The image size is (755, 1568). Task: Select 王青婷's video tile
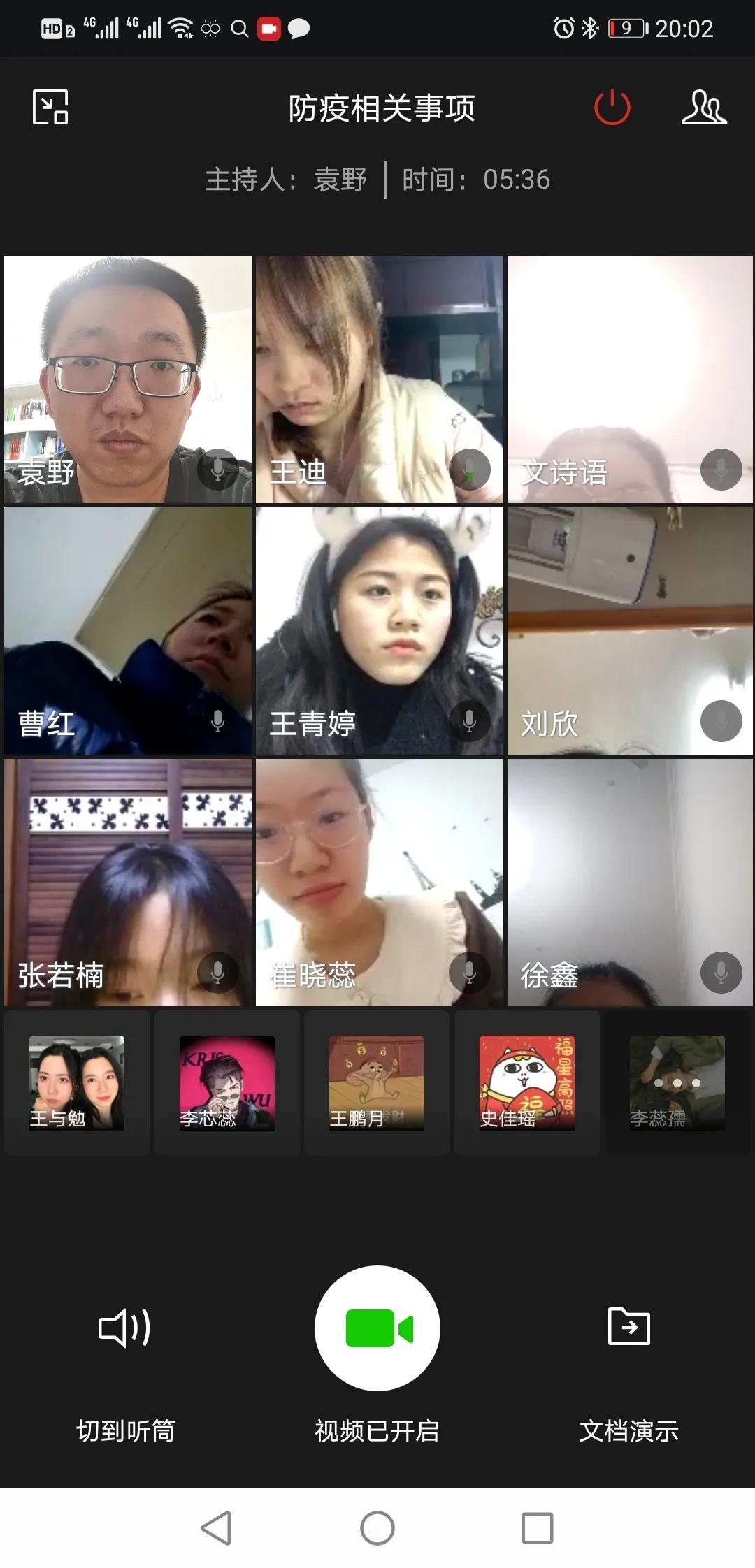(379, 630)
